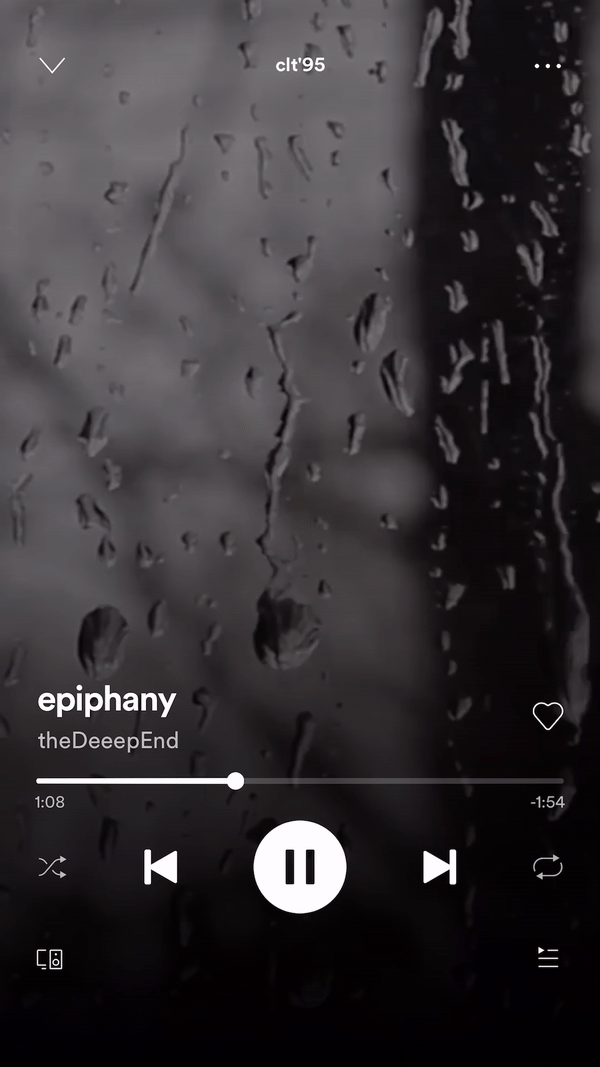The height and width of the screenshot is (1067, 600).
Task: Open artist theDeeepEnd
Action: tap(108, 741)
